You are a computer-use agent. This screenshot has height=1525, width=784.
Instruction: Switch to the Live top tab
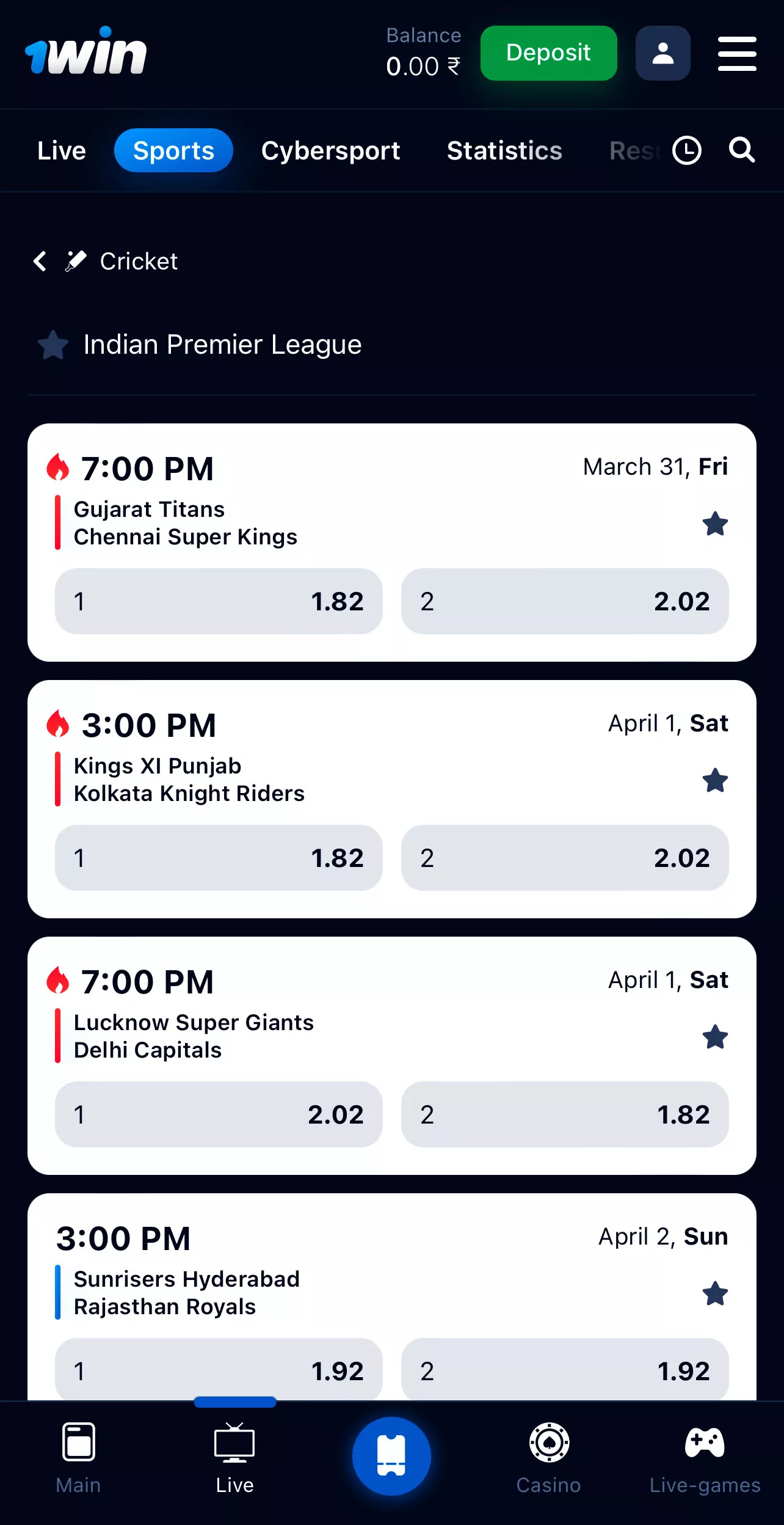(x=62, y=151)
